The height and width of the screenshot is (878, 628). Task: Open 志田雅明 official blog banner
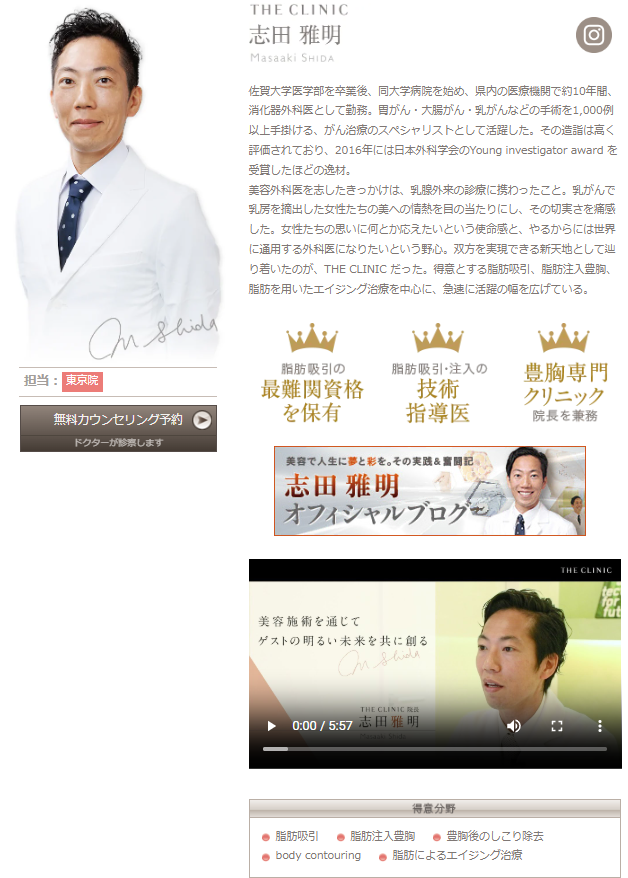click(x=429, y=491)
